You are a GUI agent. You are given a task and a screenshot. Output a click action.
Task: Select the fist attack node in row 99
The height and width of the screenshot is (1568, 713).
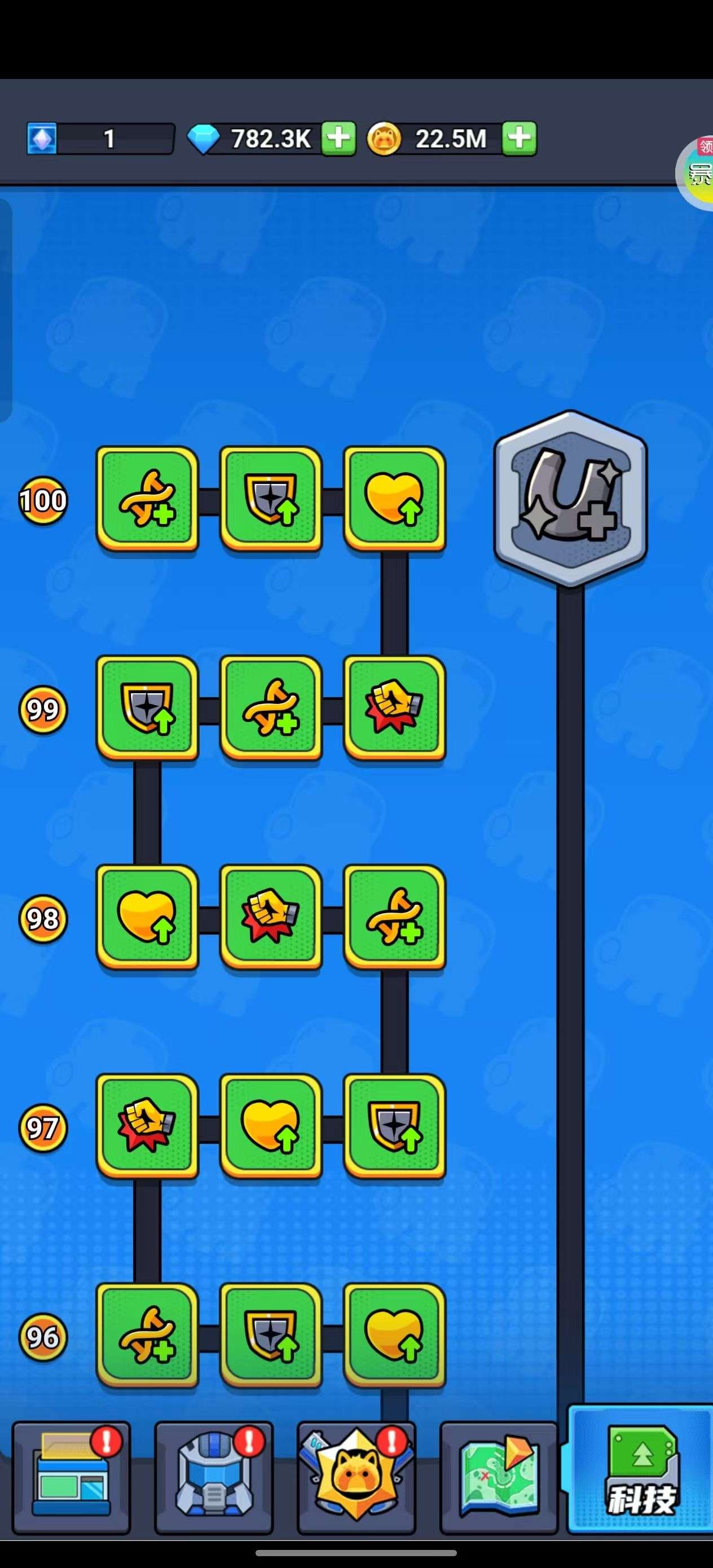[394, 708]
